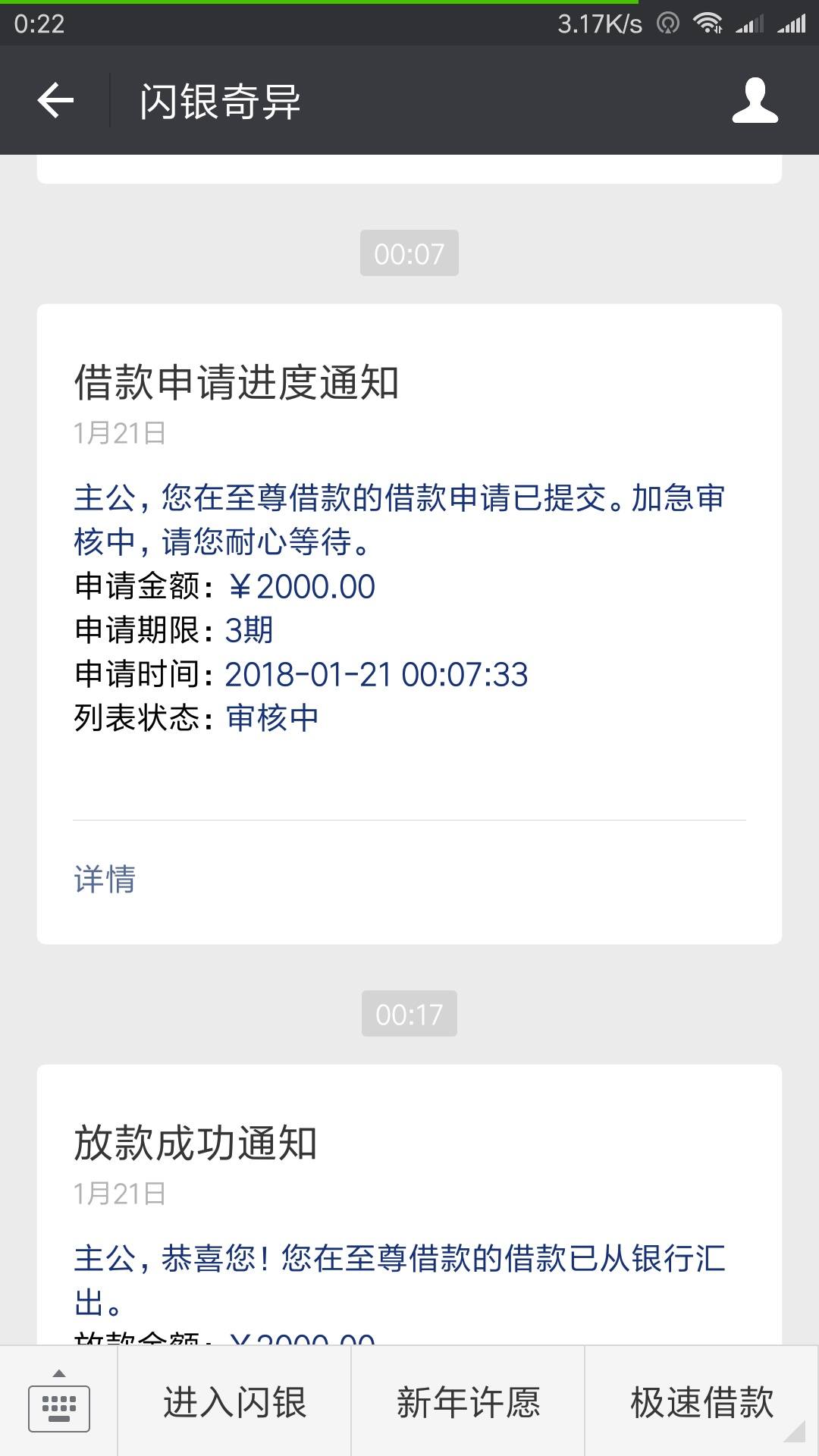Switch to keyboard input mode

tap(59, 1401)
